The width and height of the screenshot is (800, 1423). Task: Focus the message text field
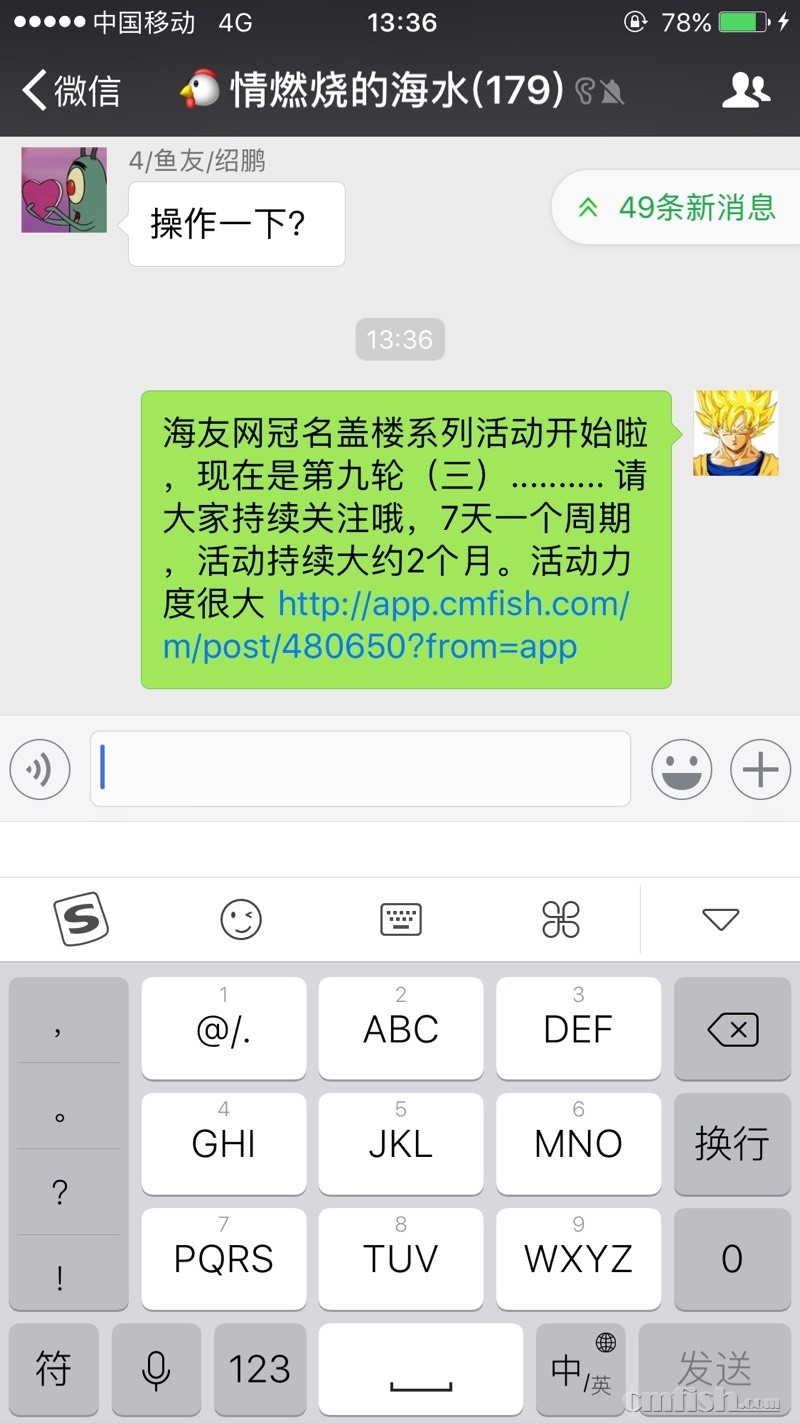click(360, 769)
